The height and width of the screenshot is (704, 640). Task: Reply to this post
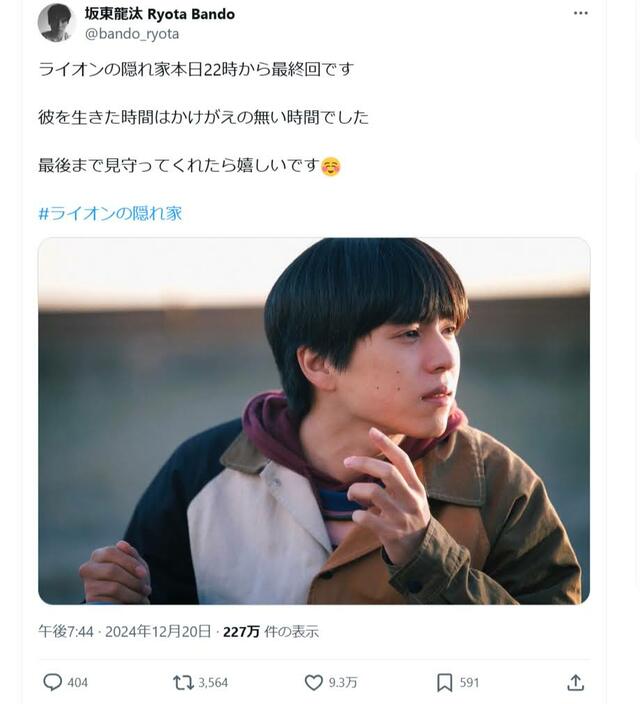(x=53, y=682)
